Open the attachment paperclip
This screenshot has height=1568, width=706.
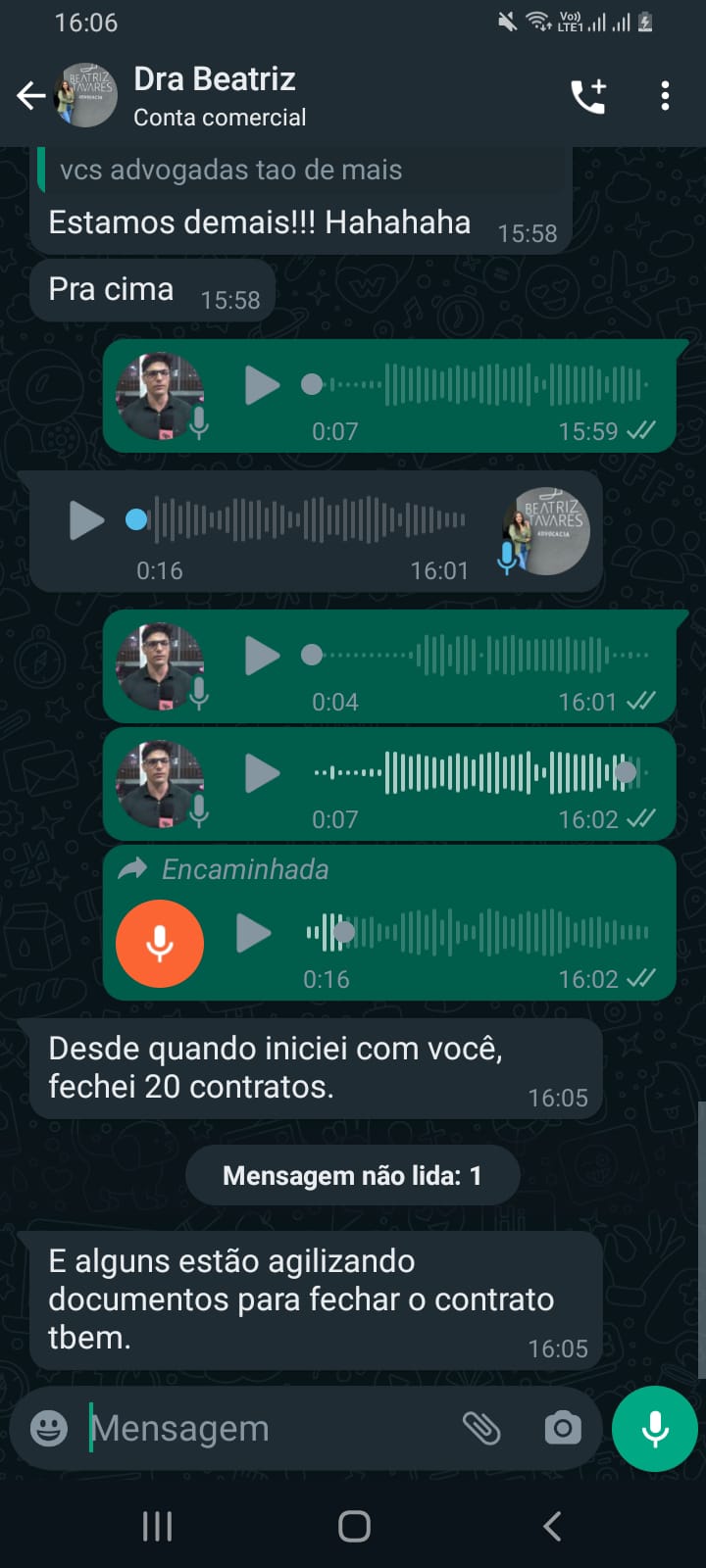tap(481, 1428)
